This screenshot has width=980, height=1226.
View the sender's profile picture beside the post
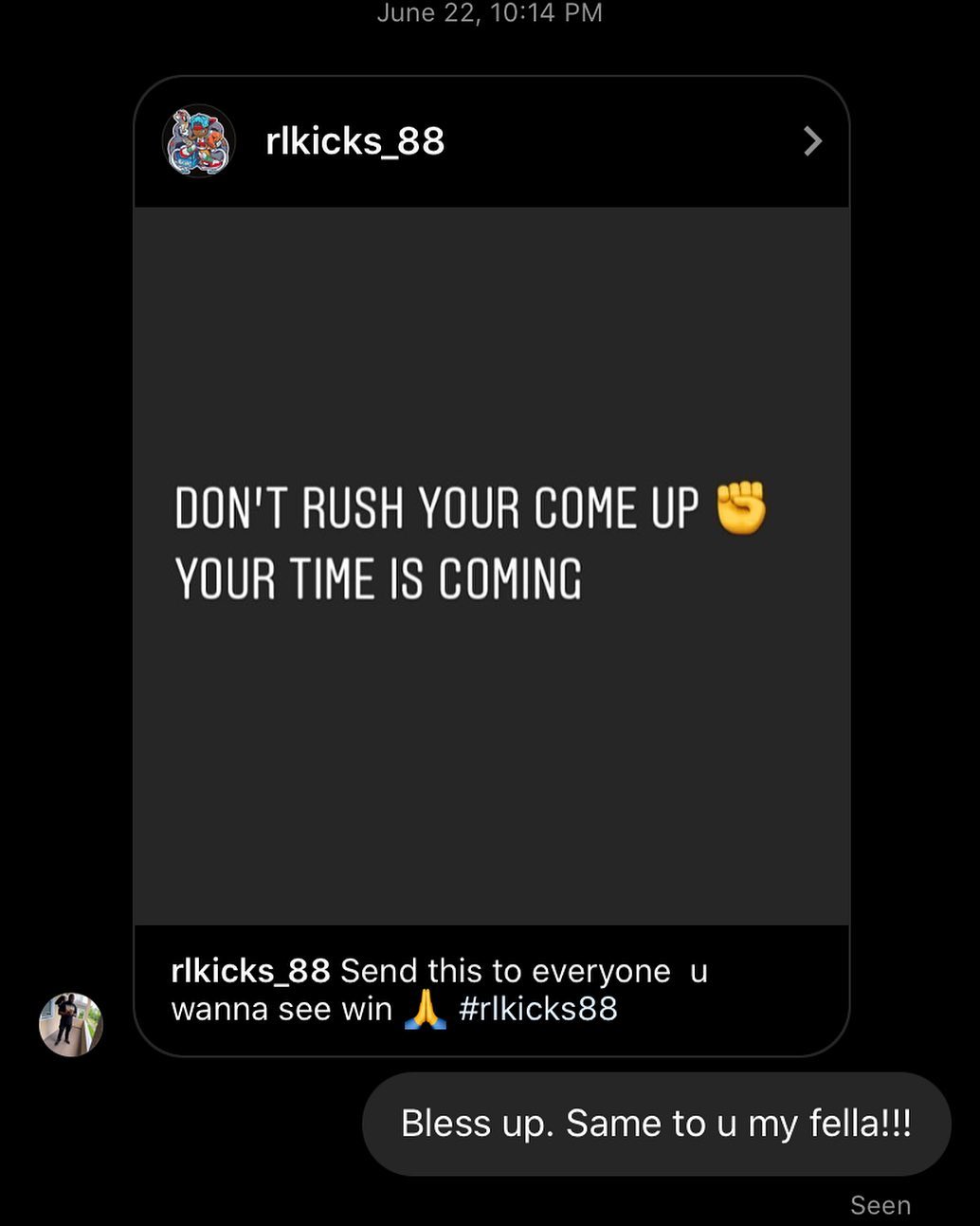[71, 1025]
